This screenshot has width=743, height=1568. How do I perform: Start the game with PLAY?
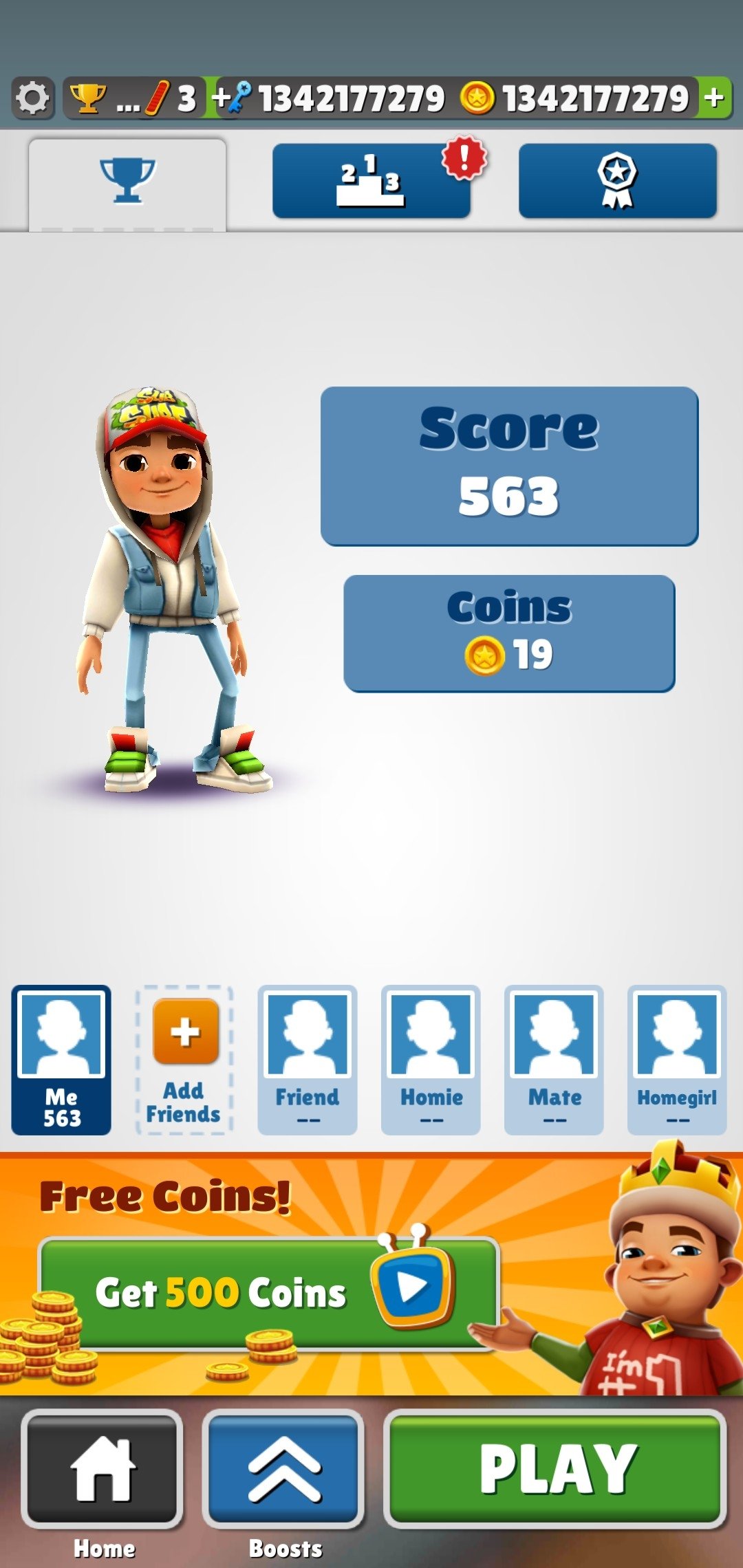pyautogui.click(x=556, y=1468)
